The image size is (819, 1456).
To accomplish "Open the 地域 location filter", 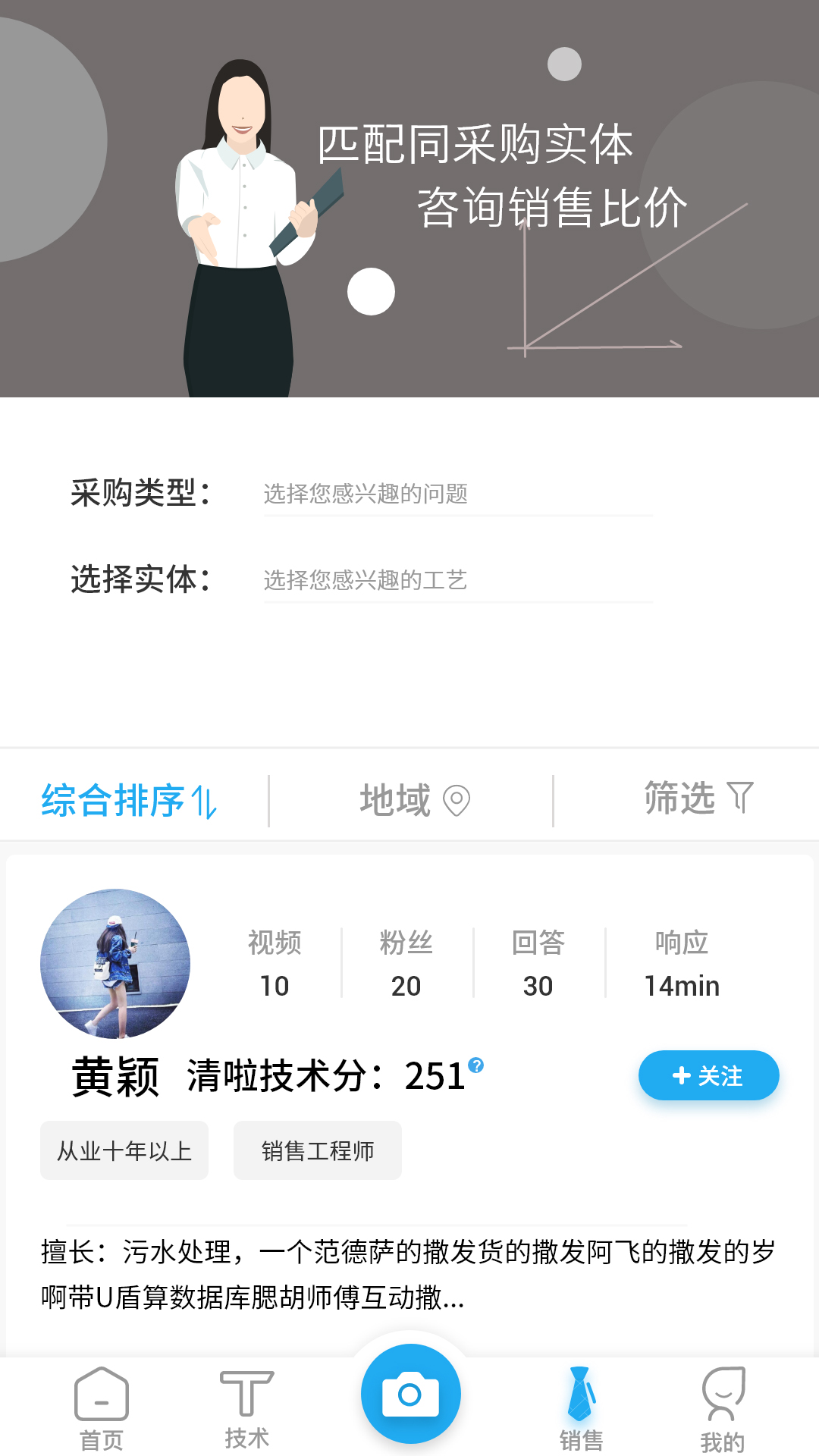I will tap(414, 801).
